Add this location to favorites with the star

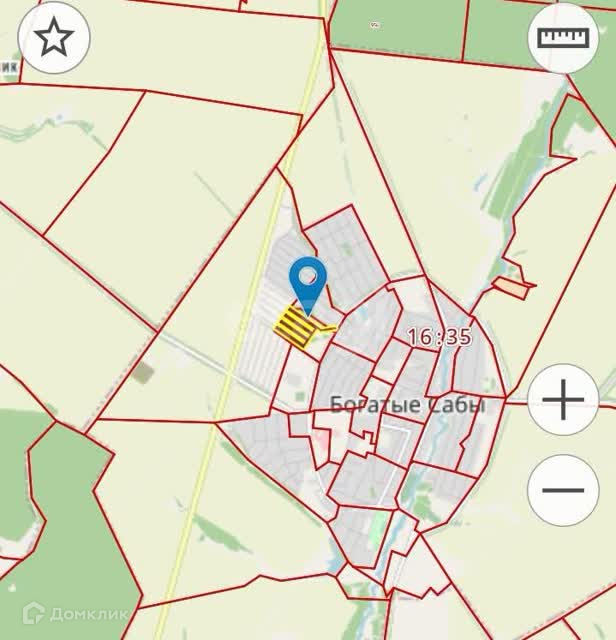point(54,38)
